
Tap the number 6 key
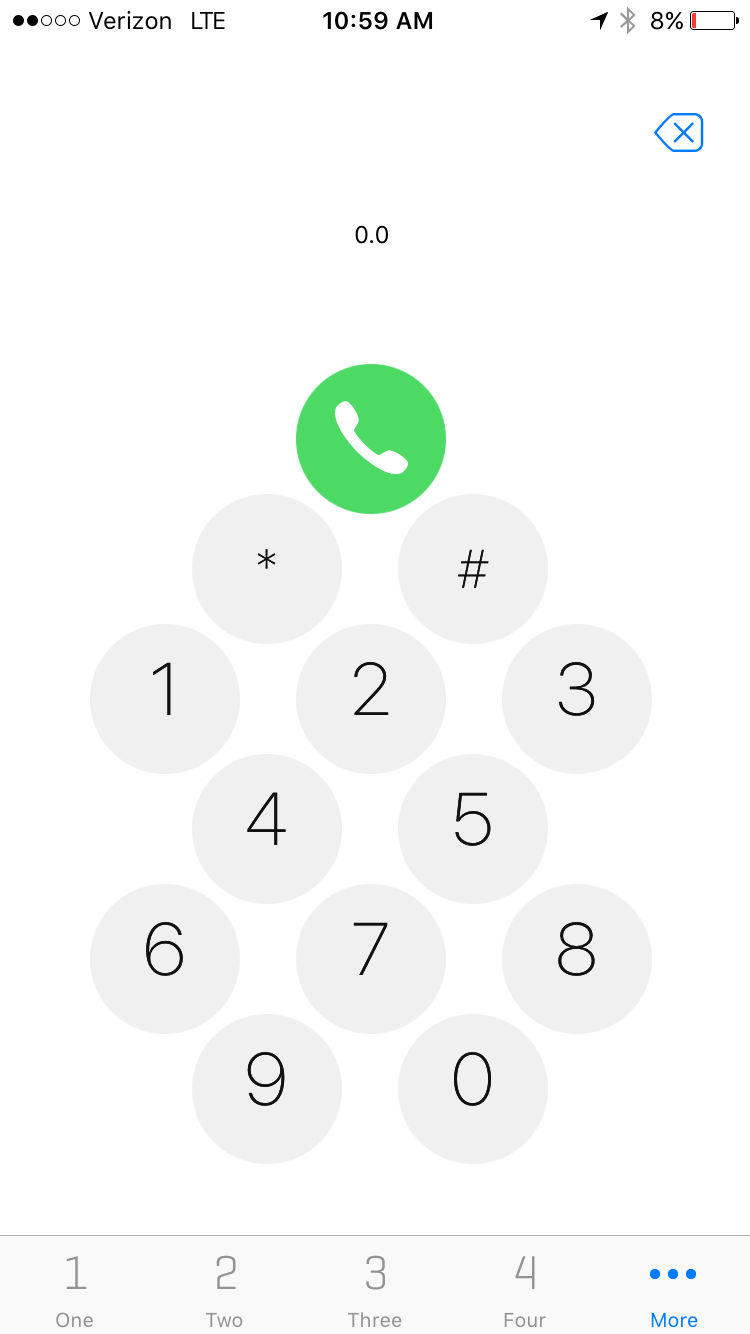tap(165, 958)
